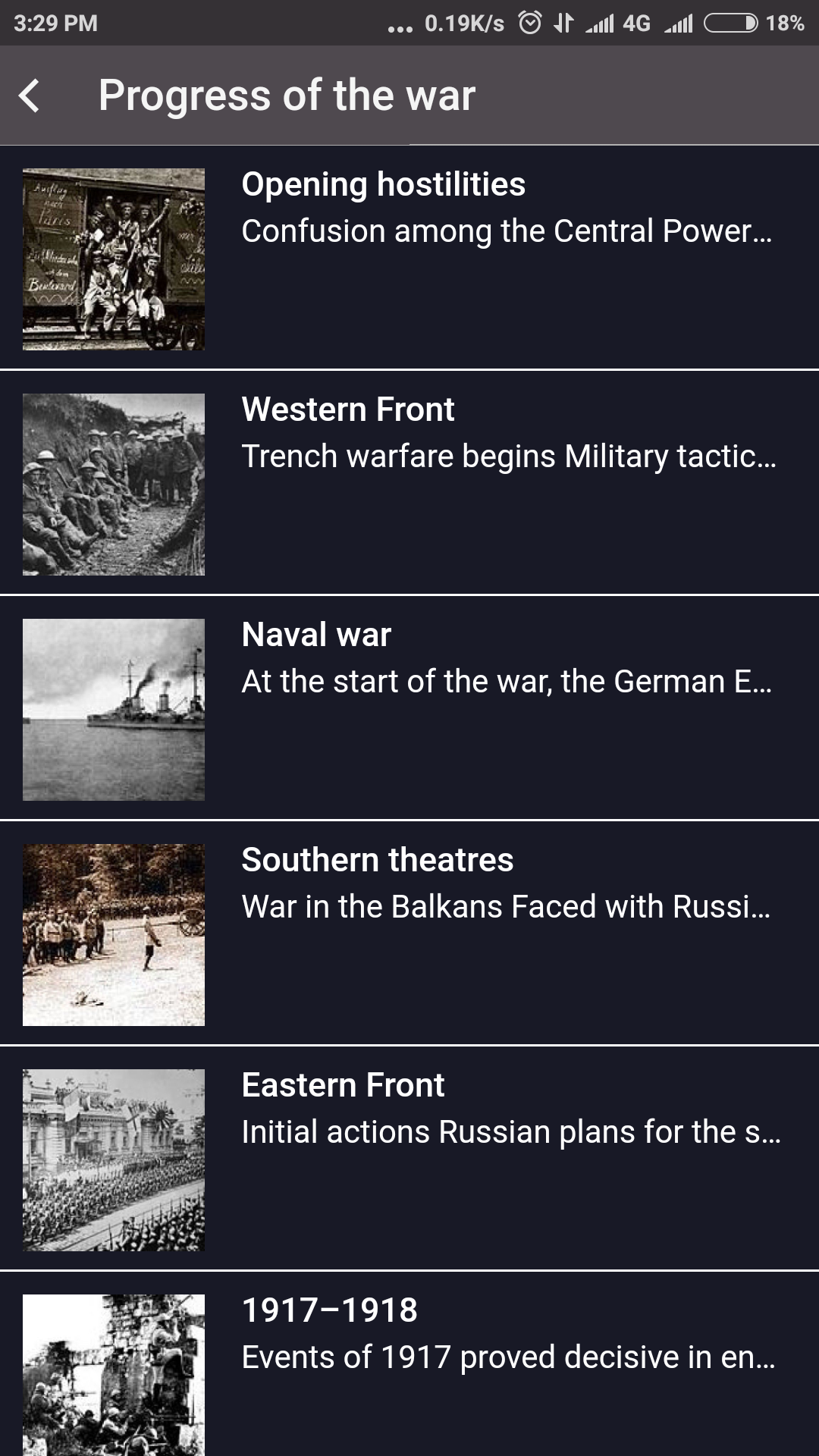Tap the back arrow icon
Screen dimensions: 819x1456
[x=30, y=96]
